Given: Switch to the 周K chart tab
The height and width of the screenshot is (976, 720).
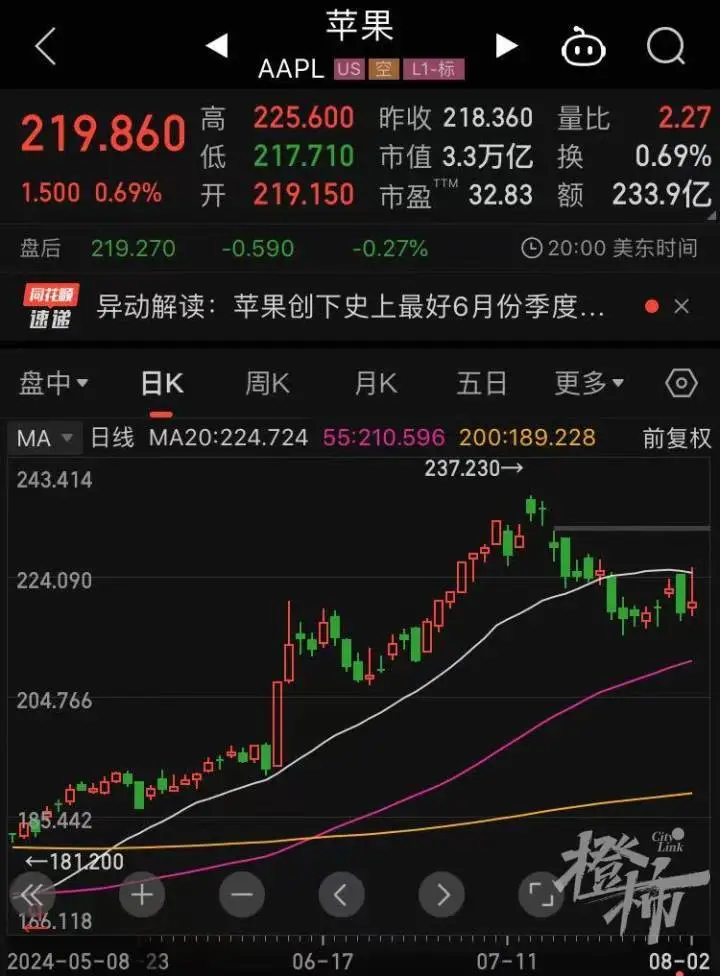Looking at the screenshot, I should point(267,383).
